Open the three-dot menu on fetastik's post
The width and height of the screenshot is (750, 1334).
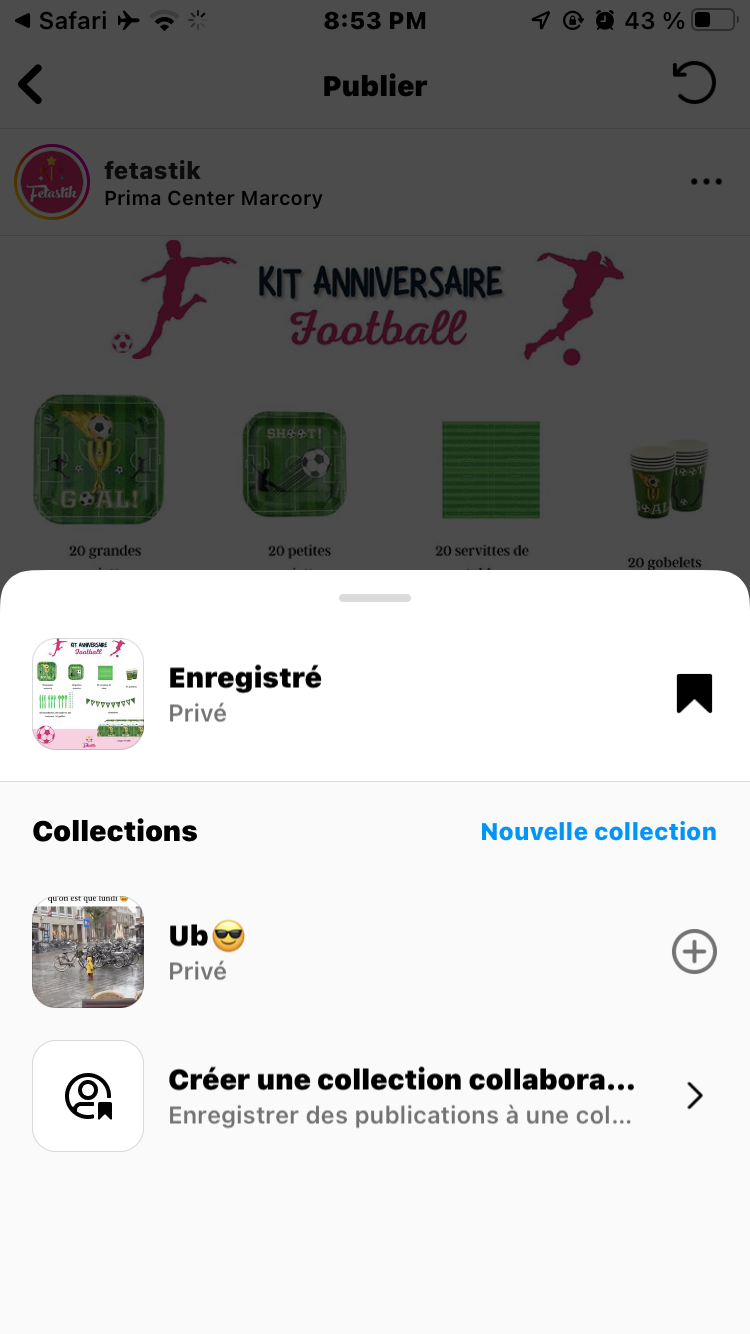[706, 182]
